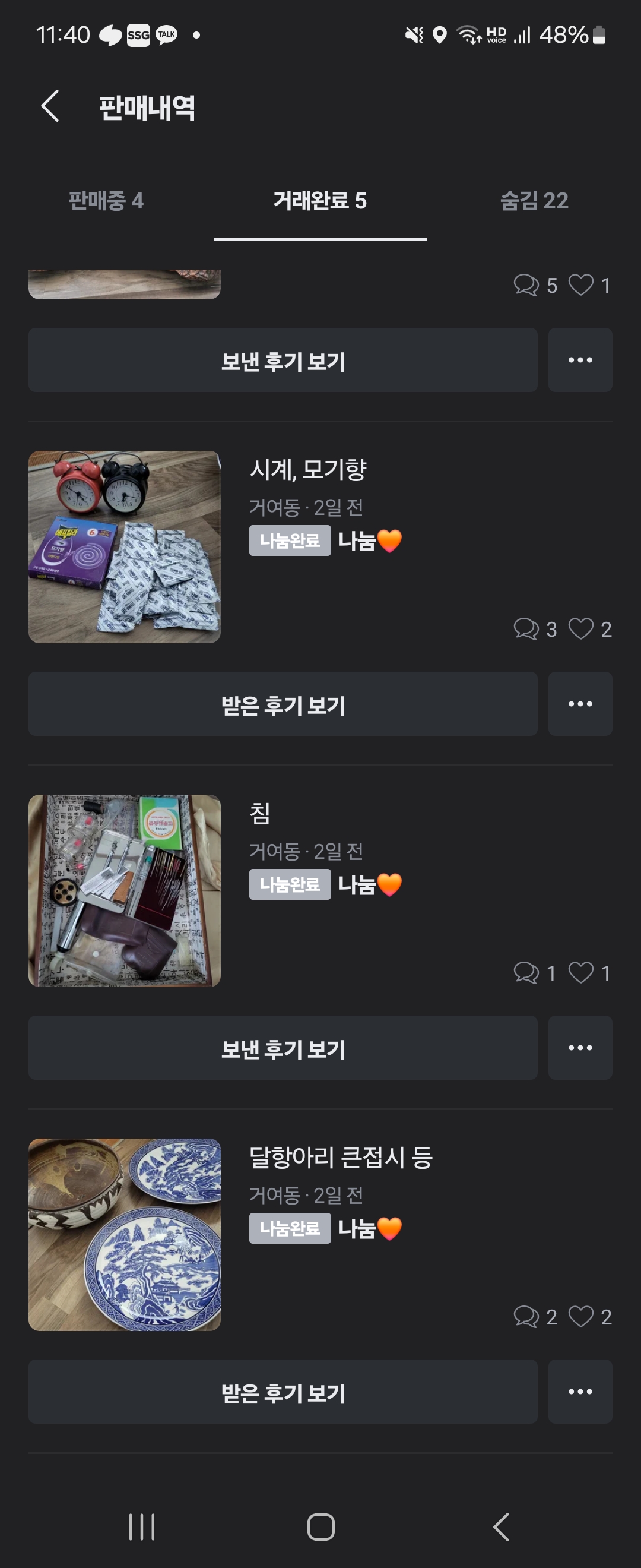
Task: Select the 거래완료 5 tab
Action: click(x=320, y=201)
